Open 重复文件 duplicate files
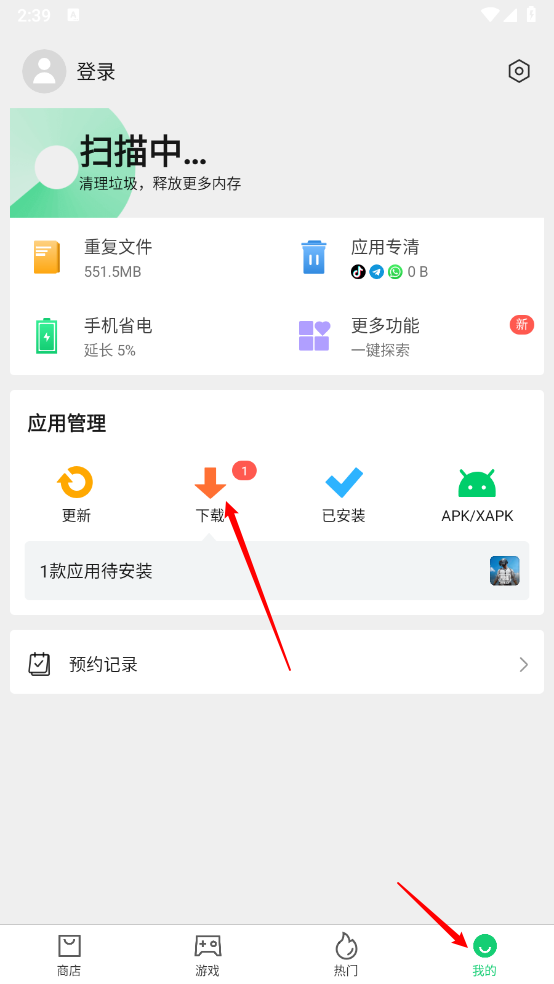The height and width of the screenshot is (984, 554). 143,258
